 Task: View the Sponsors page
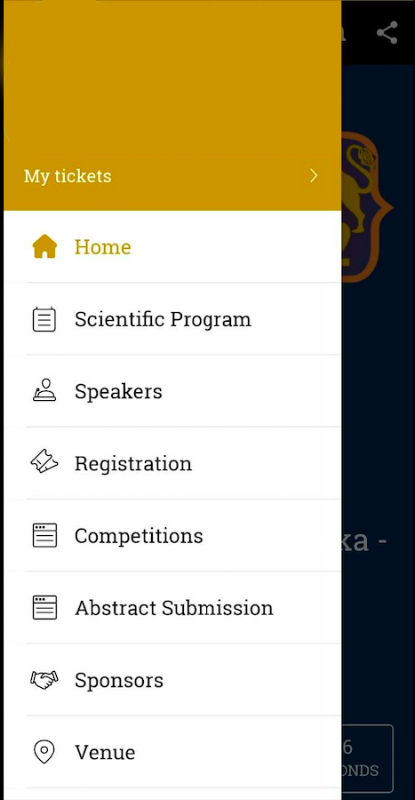(172, 680)
